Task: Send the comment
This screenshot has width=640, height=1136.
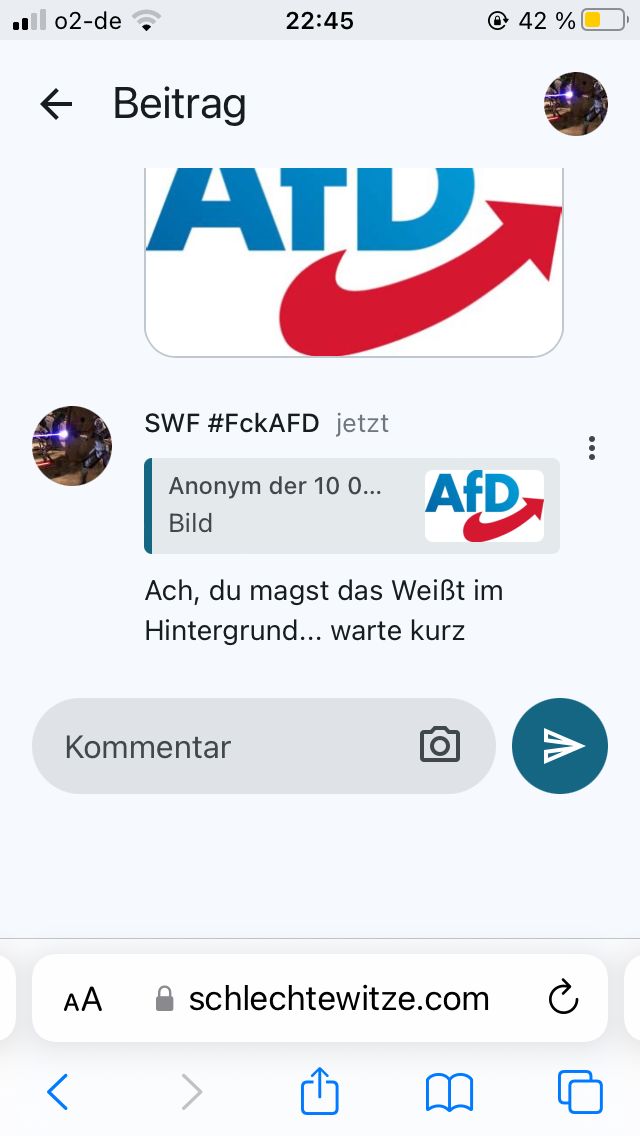Action: [560, 746]
